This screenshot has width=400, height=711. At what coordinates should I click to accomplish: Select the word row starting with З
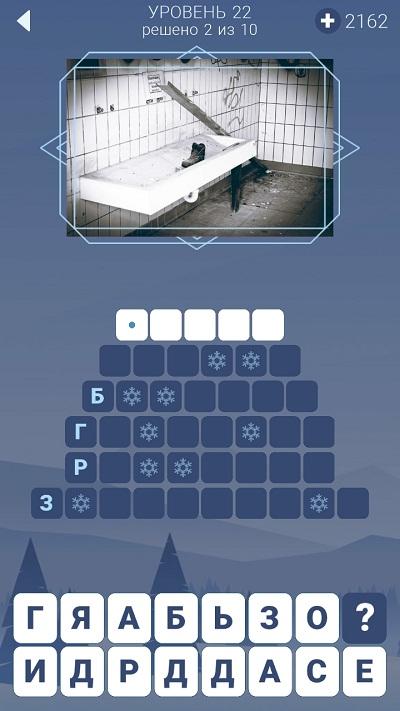[x=200, y=503]
